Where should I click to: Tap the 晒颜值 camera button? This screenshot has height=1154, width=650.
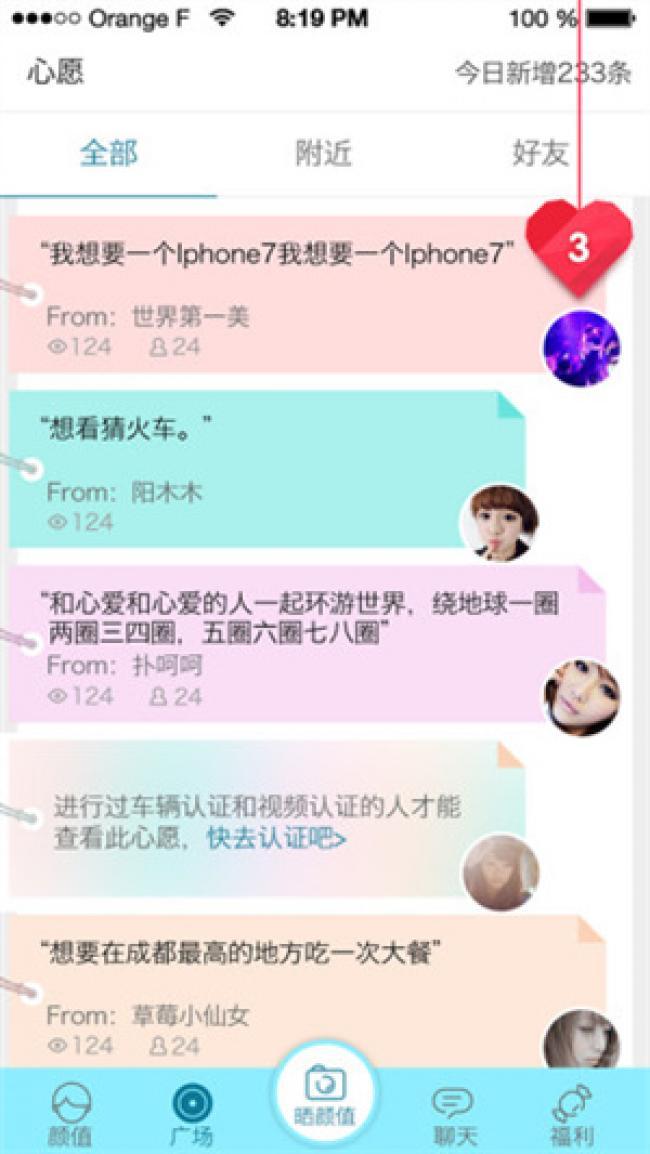pos(324,1095)
